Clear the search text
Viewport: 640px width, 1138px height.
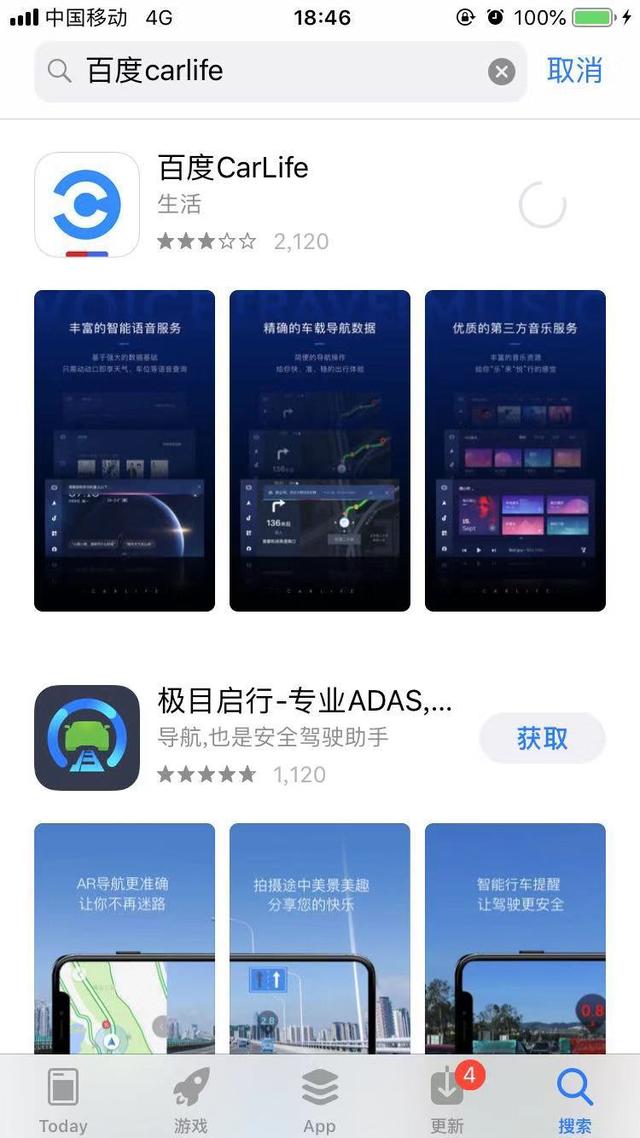[501, 71]
